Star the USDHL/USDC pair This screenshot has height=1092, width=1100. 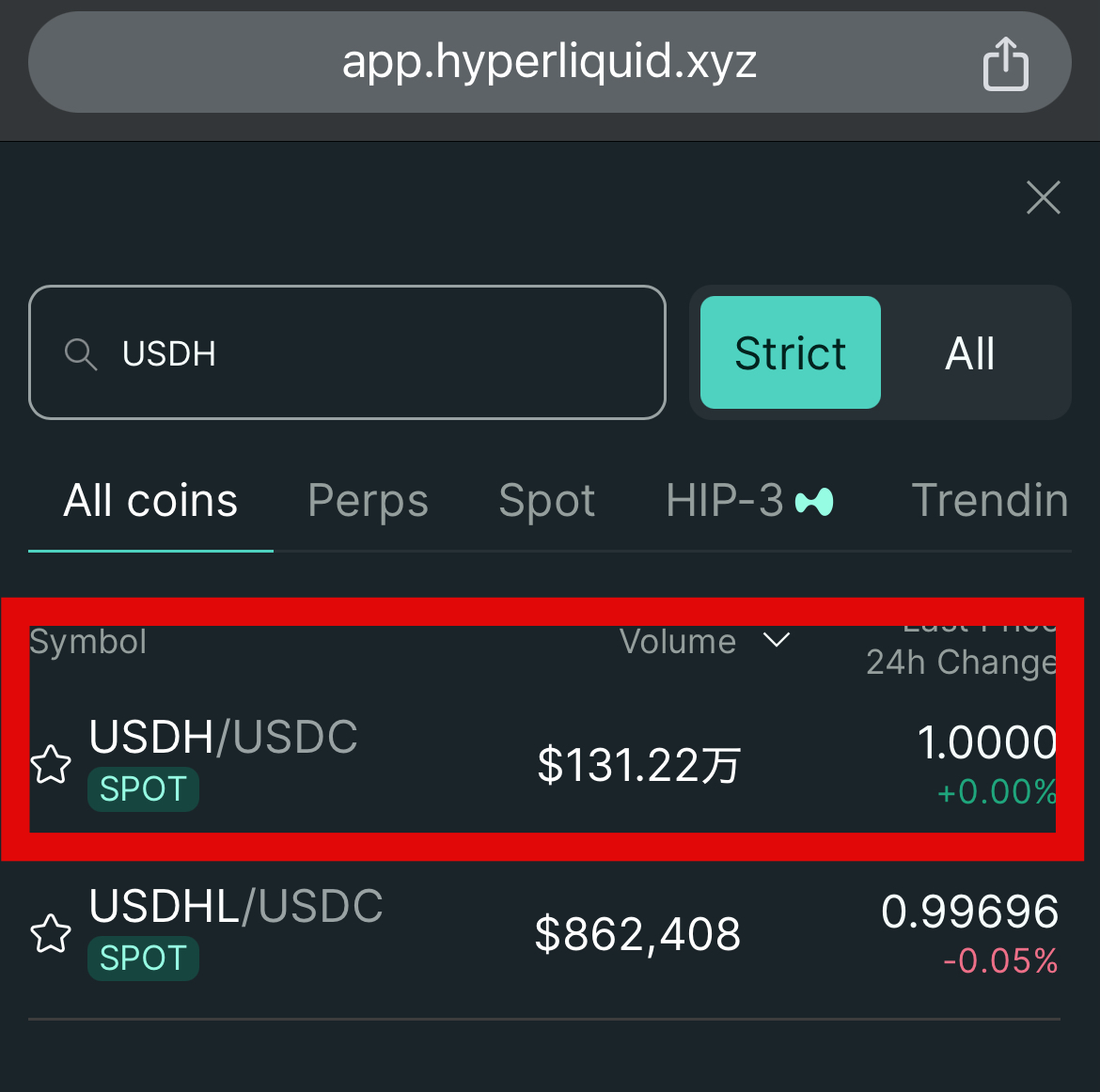(51, 933)
